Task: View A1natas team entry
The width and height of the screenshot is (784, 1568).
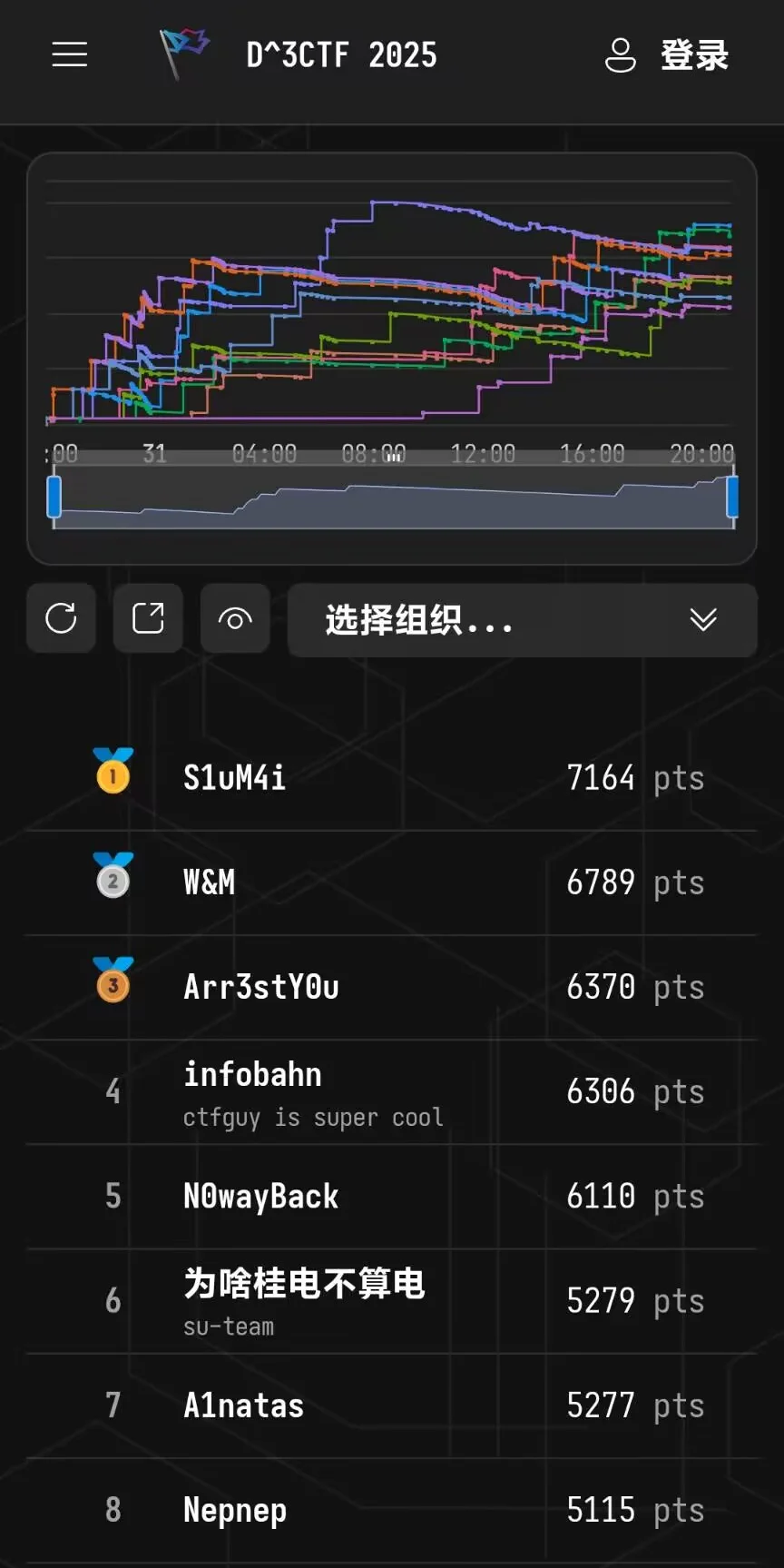Action: (392, 1405)
